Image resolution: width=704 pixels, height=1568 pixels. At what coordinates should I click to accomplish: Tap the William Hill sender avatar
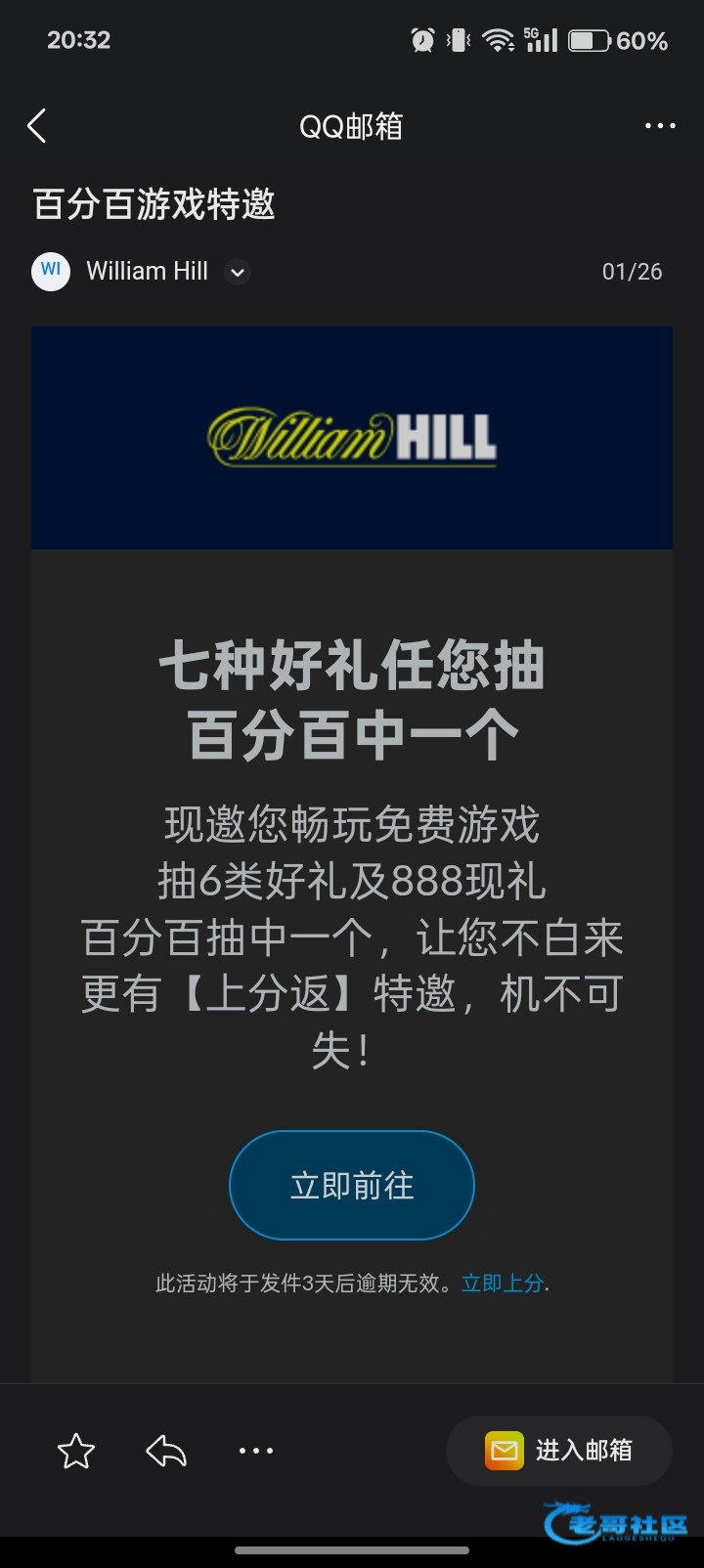[x=51, y=271]
